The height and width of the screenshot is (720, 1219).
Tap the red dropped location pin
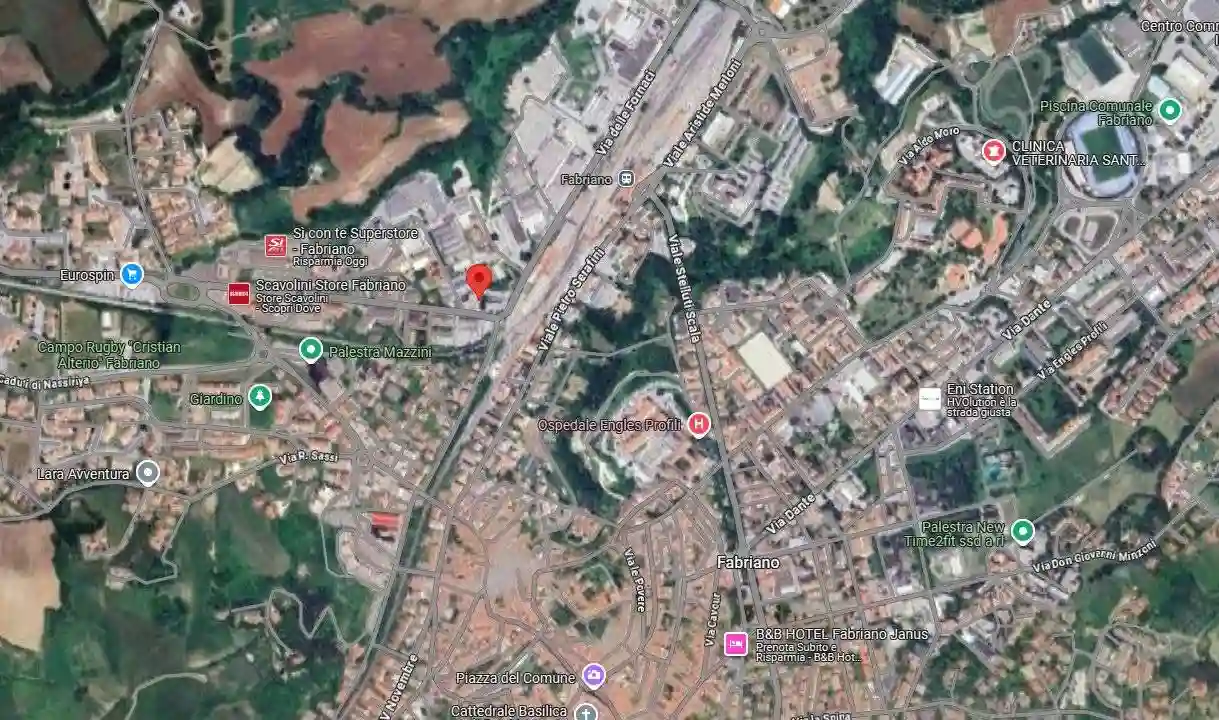480,280
